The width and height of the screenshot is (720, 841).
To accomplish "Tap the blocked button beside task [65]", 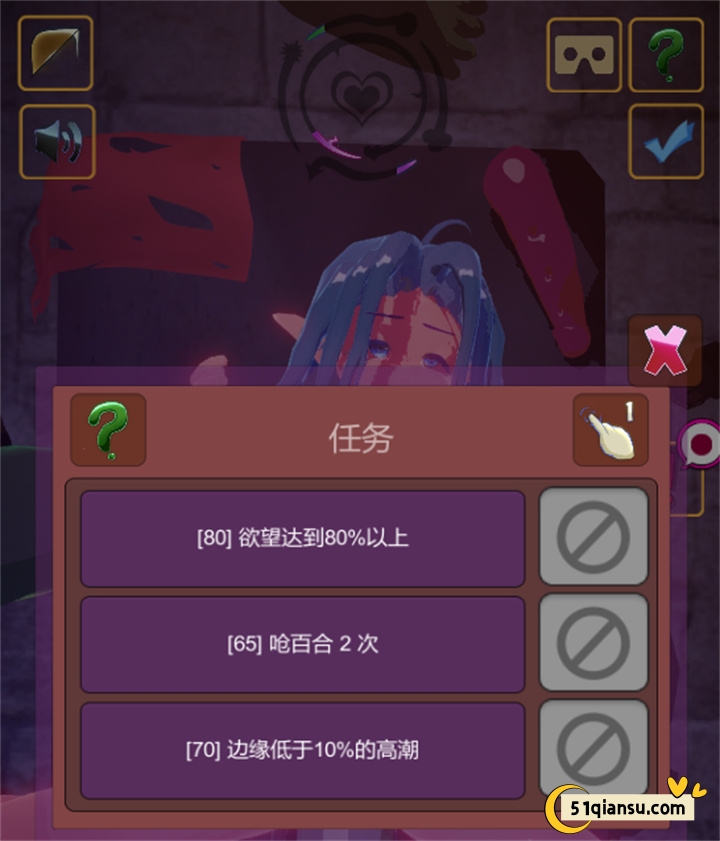I will (593, 643).
